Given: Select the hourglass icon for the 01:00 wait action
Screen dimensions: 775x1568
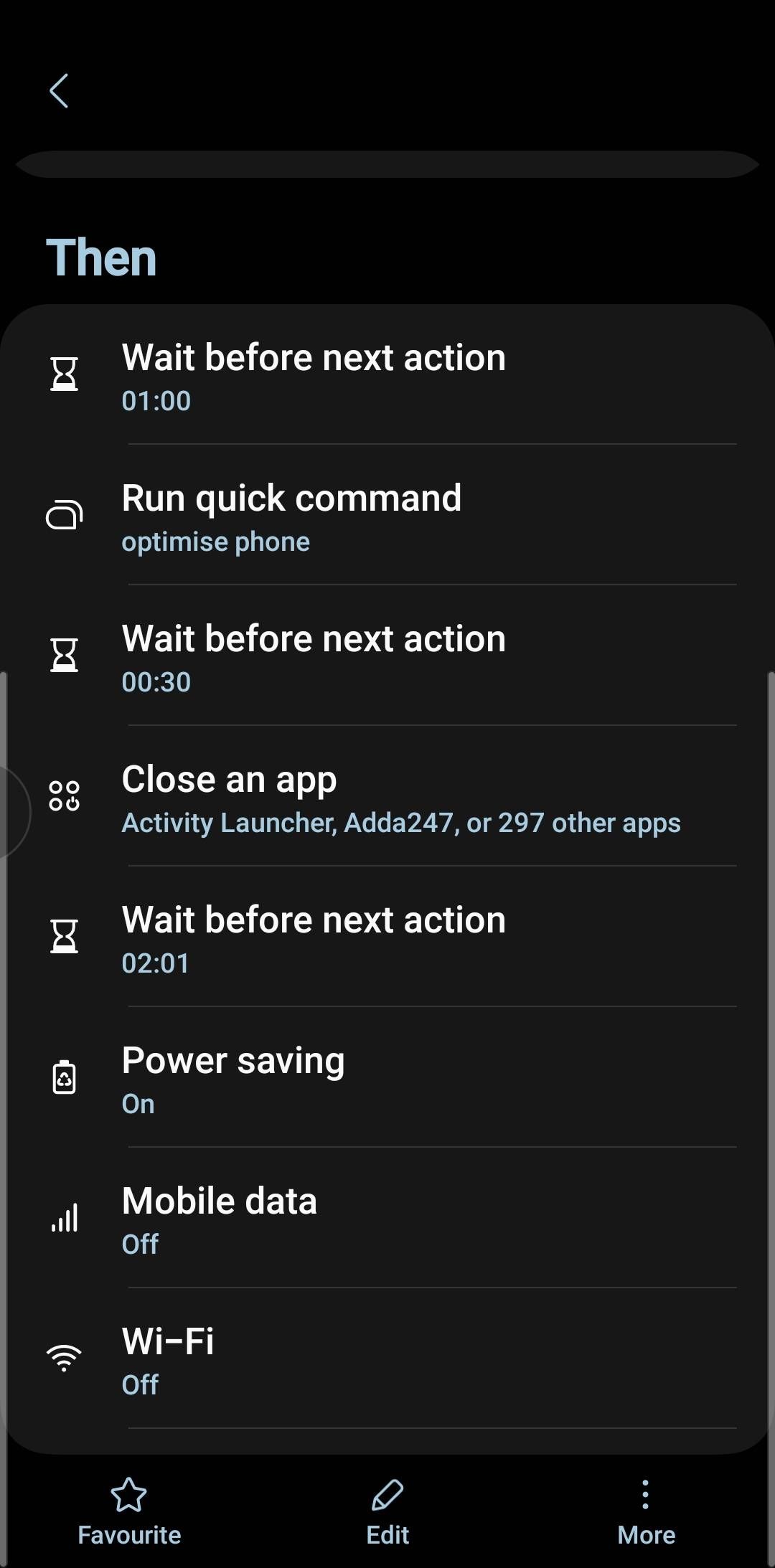Looking at the screenshot, I should click(64, 374).
